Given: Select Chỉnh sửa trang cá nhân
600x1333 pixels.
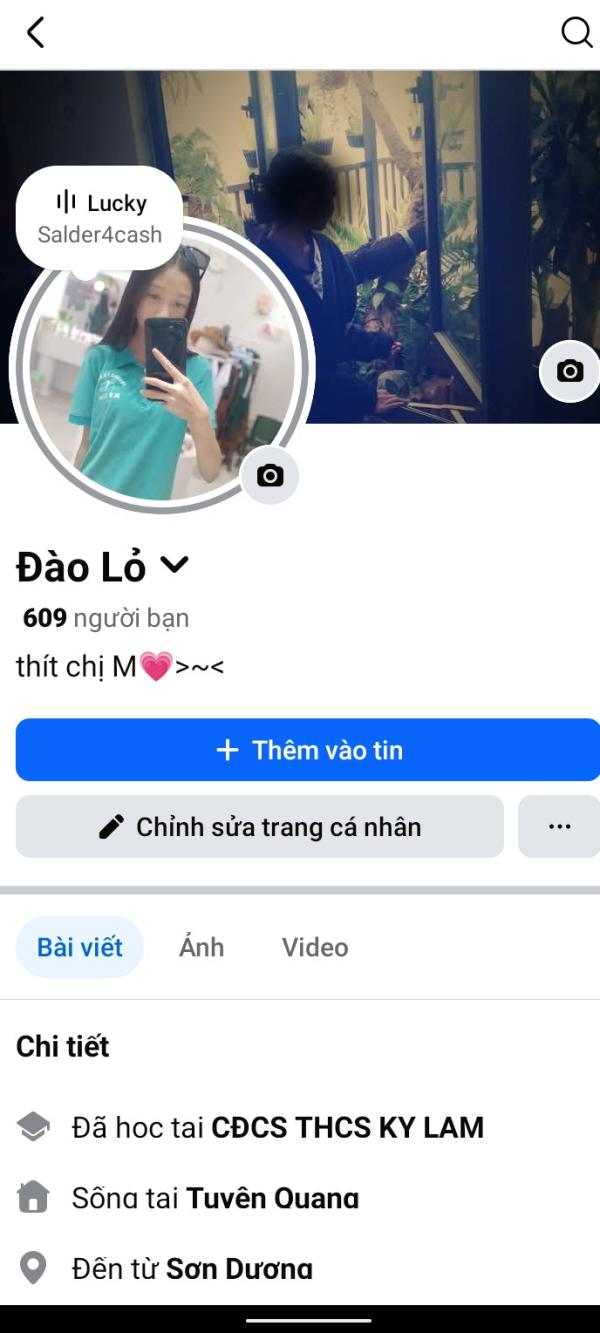Looking at the screenshot, I should point(260,827).
